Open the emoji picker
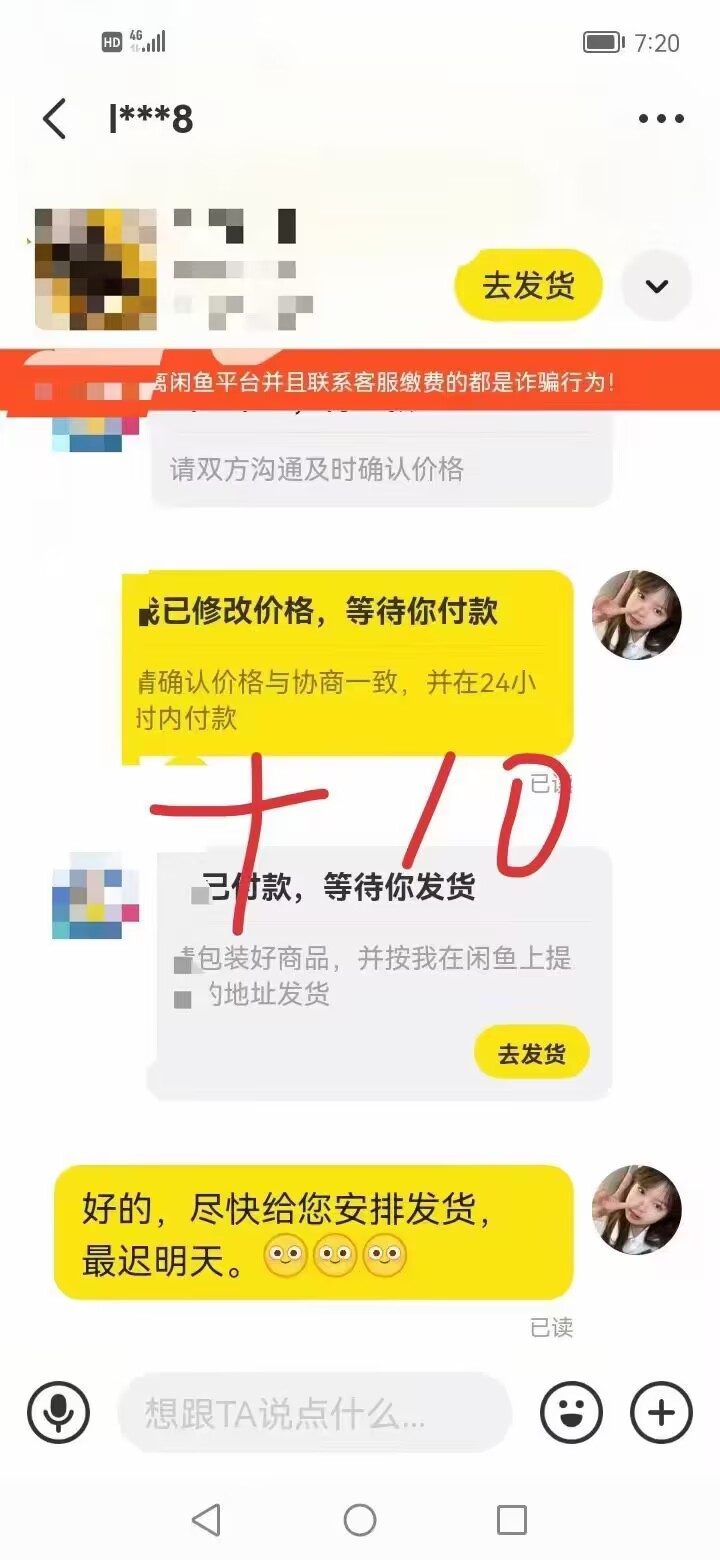The height and width of the screenshot is (1560, 720). pyautogui.click(x=571, y=1413)
